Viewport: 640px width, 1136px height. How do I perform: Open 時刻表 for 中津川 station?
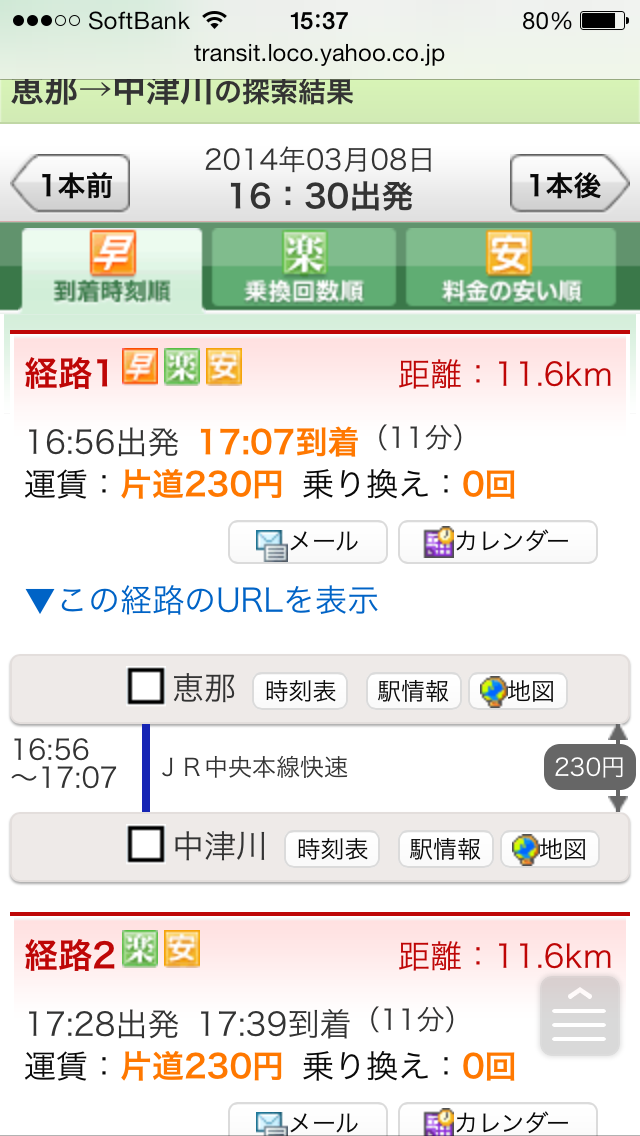332,850
